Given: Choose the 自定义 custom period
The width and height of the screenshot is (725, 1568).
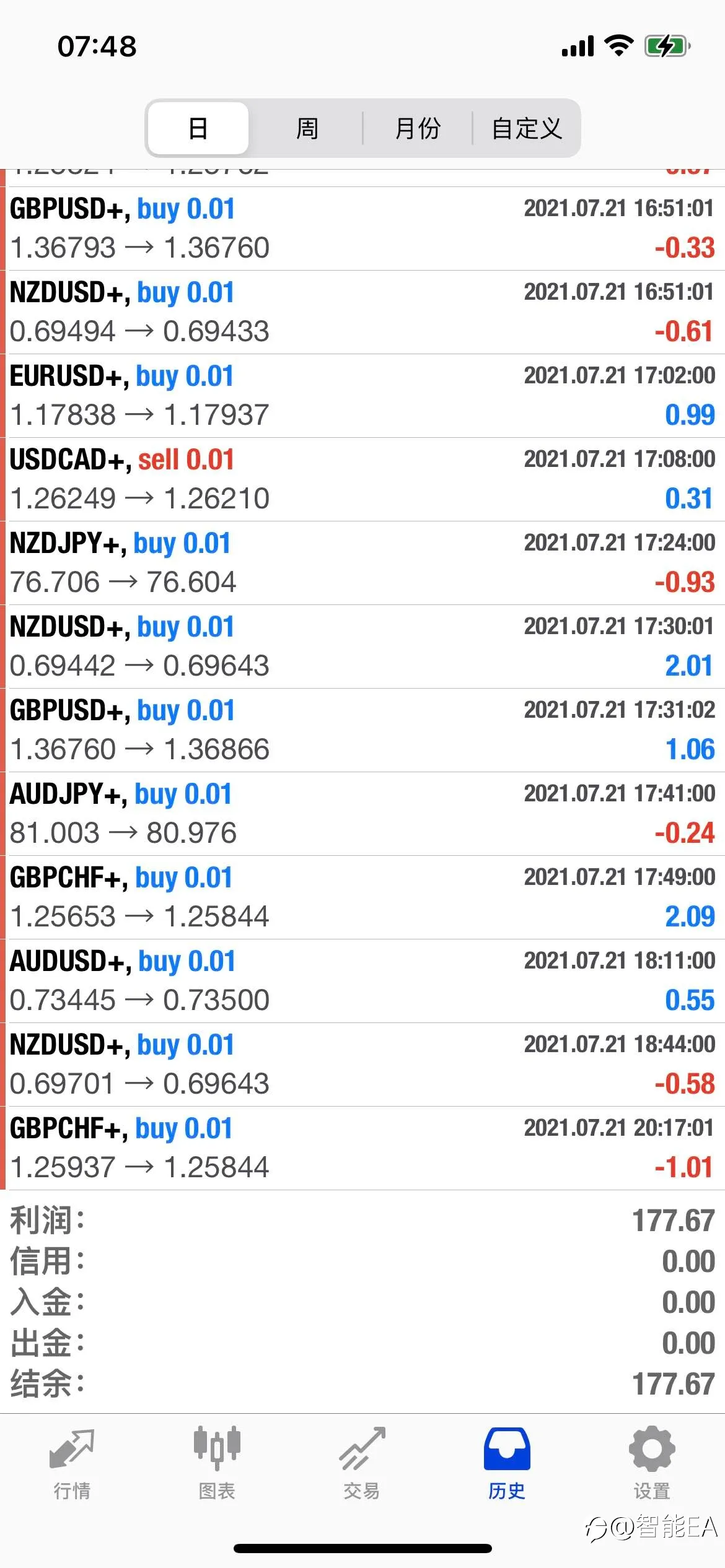Looking at the screenshot, I should [526, 128].
